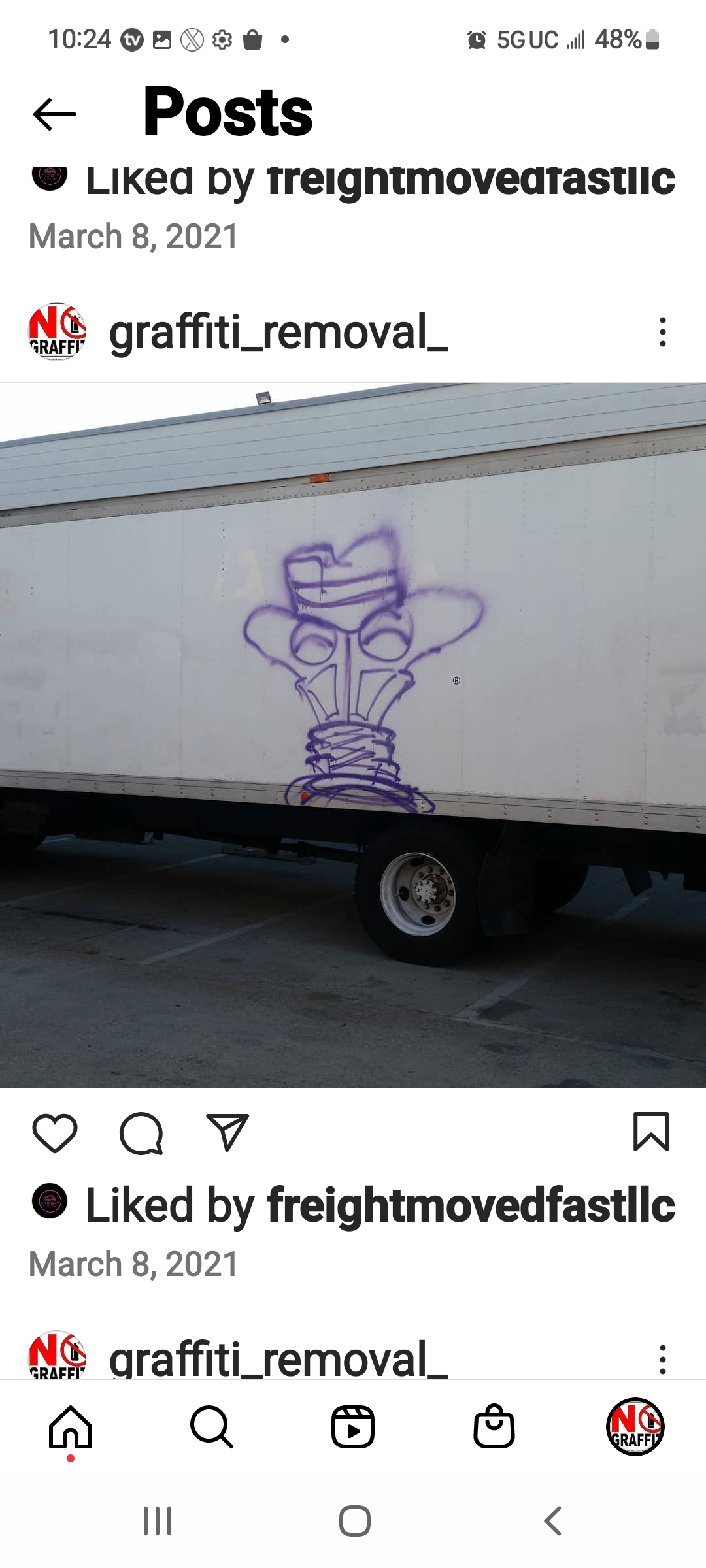Screen dimensions: 706x1568
Task: Go back using the Posts header arrow
Action: (55, 114)
